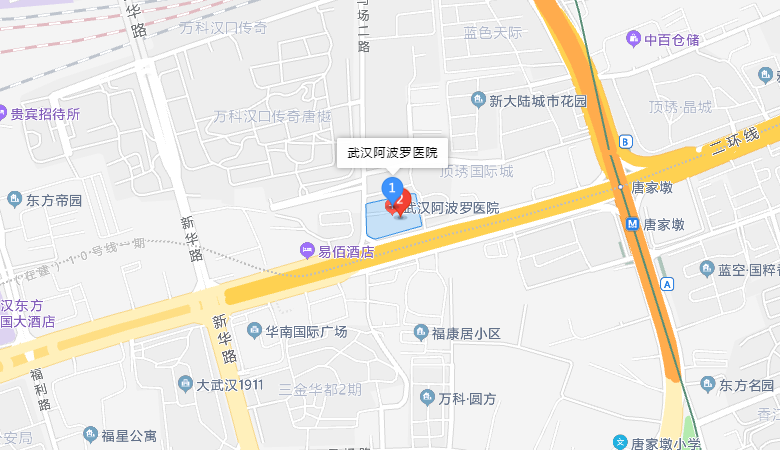Select the 易佰酒店 hotel point
Screen dimensions: 780x450
click(x=307, y=251)
